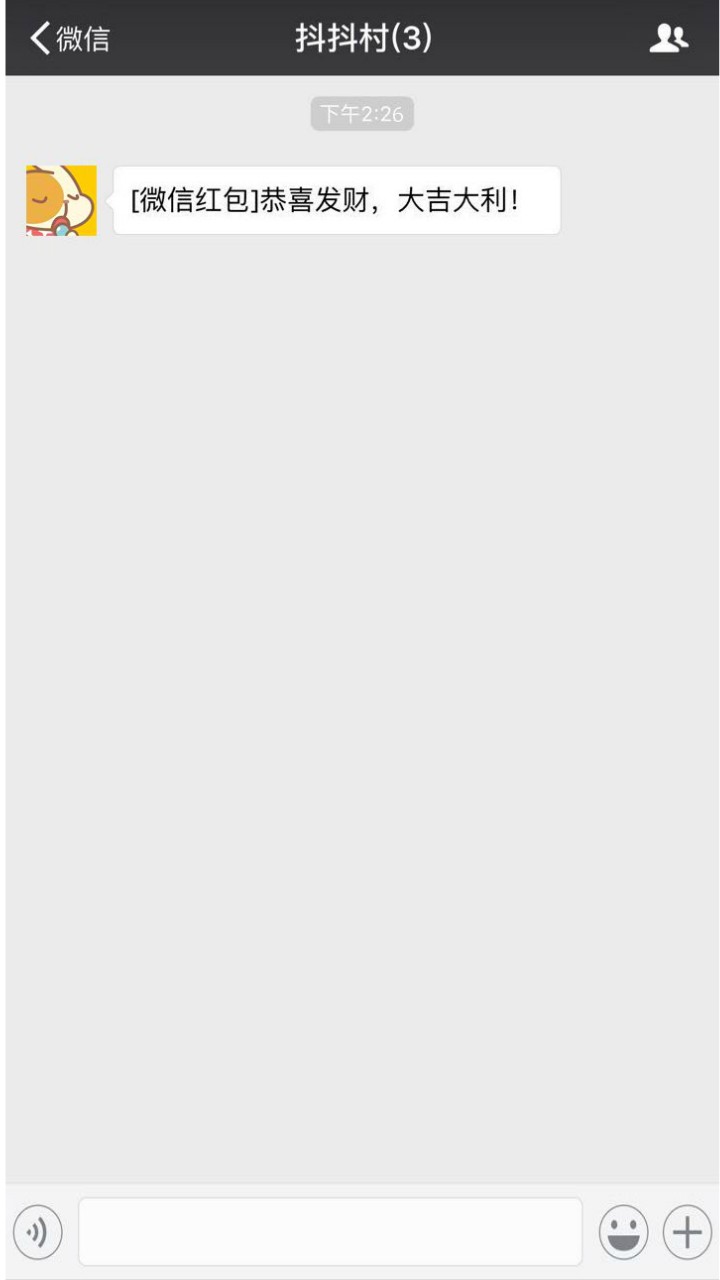Viewport: 720px width, 1280px height.
Task: Tap the sender's cartoon avatar
Action: click(x=61, y=201)
